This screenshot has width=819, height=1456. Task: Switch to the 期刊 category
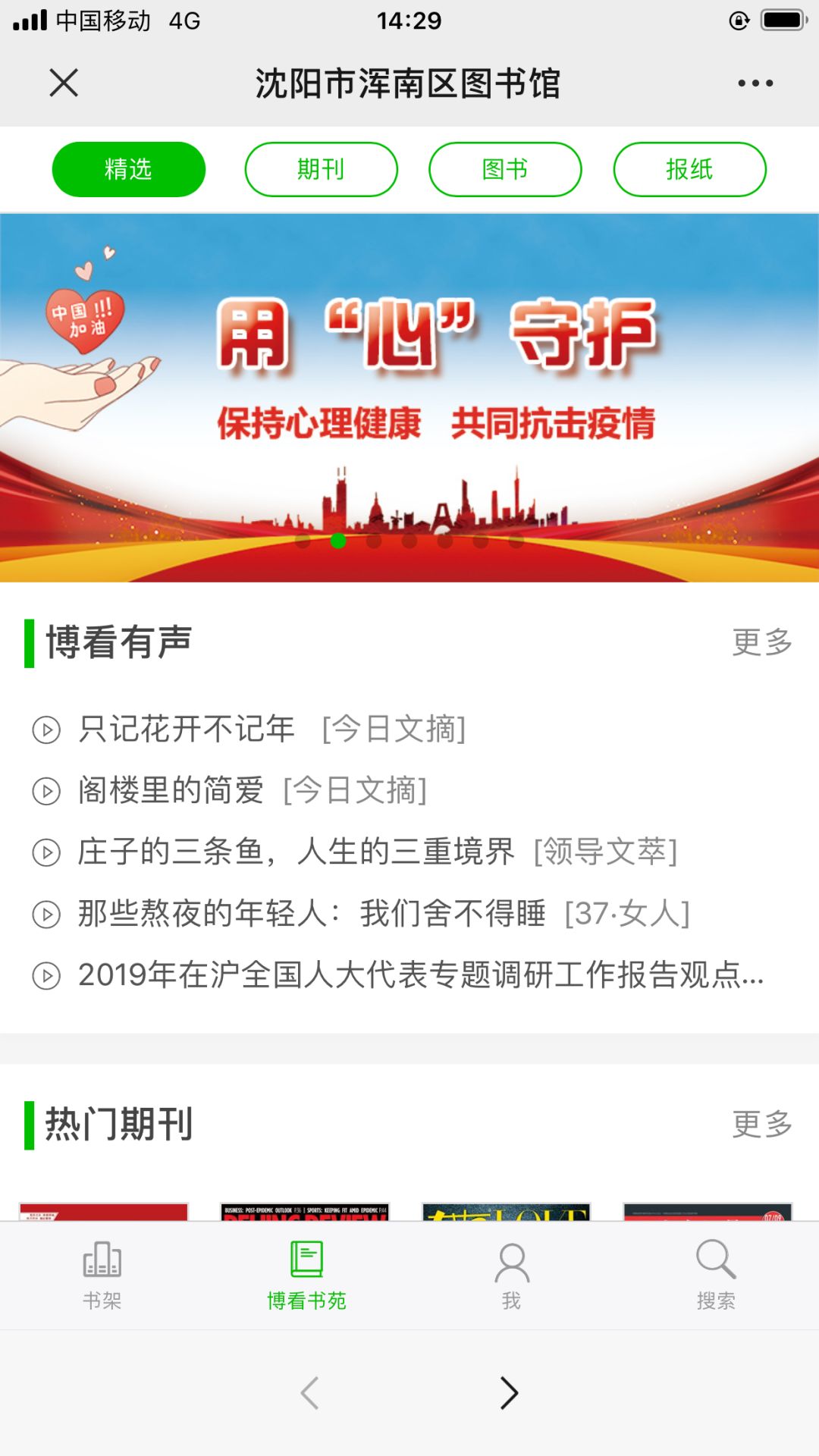[x=321, y=169]
